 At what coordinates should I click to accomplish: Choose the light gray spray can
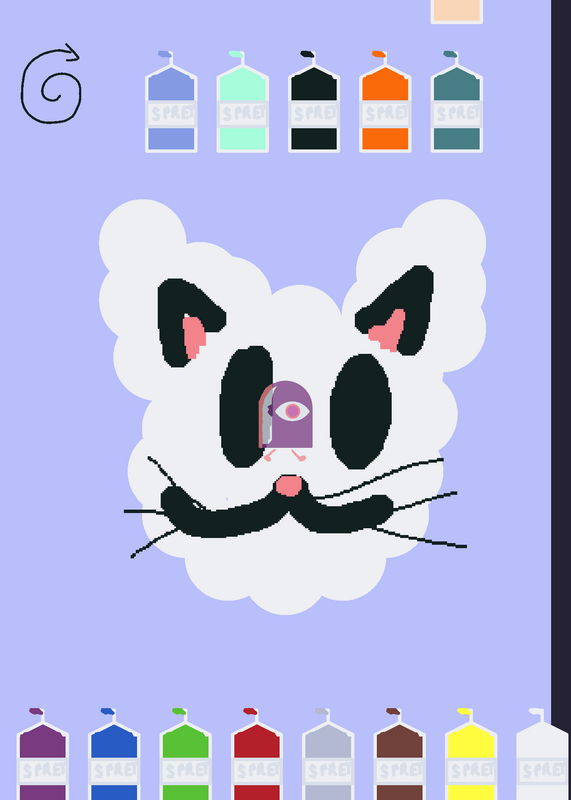(328, 754)
